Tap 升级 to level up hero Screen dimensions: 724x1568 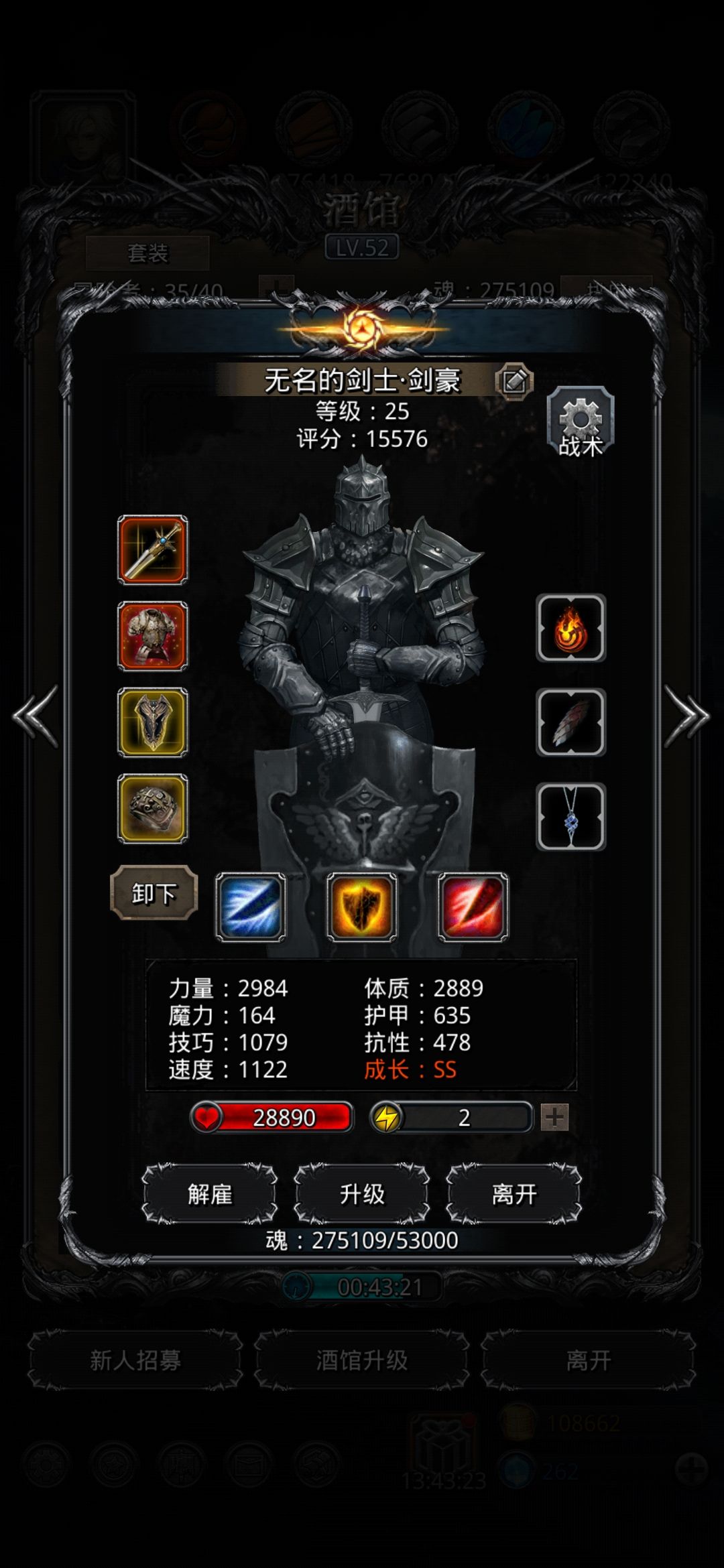pyautogui.click(x=362, y=1194)
